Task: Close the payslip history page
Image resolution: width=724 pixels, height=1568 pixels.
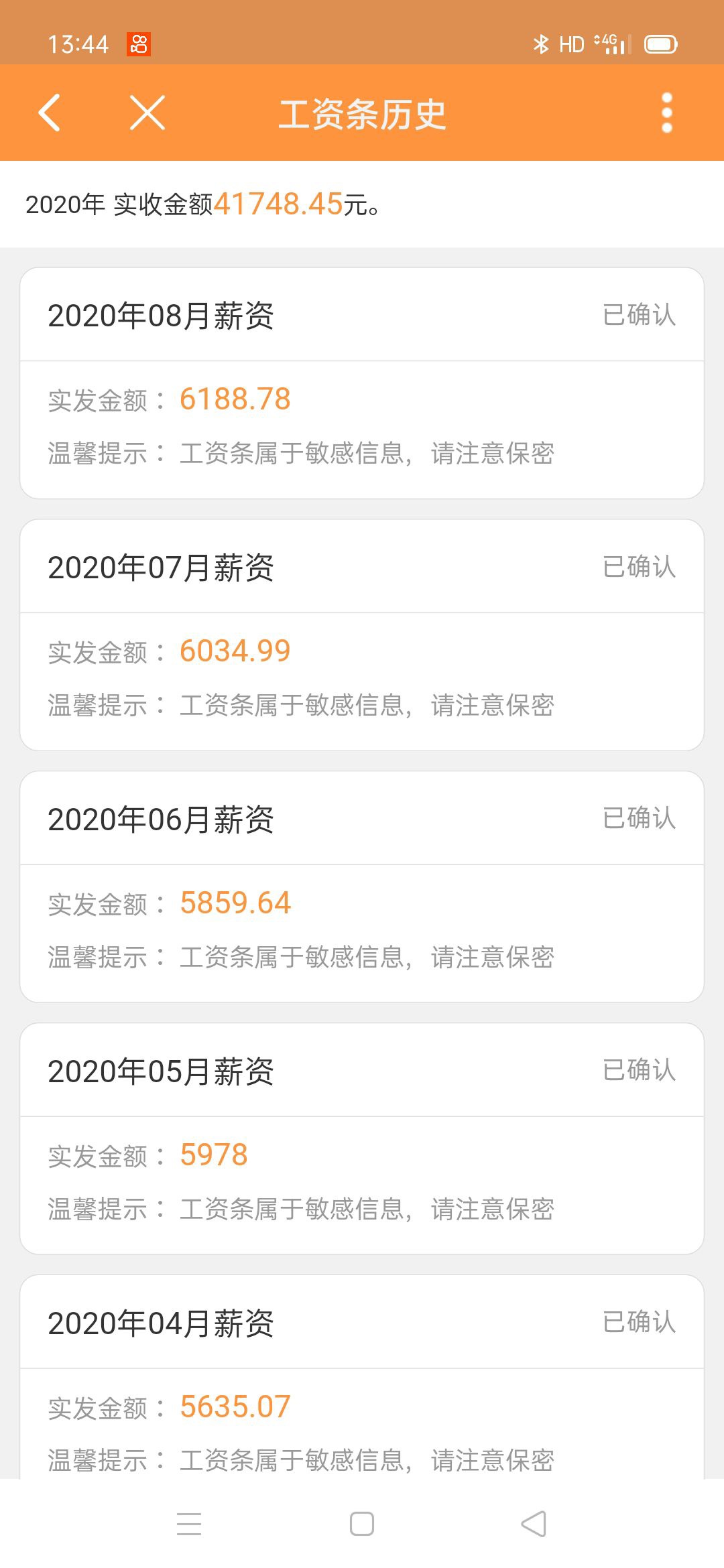Action: coord(147,113)
